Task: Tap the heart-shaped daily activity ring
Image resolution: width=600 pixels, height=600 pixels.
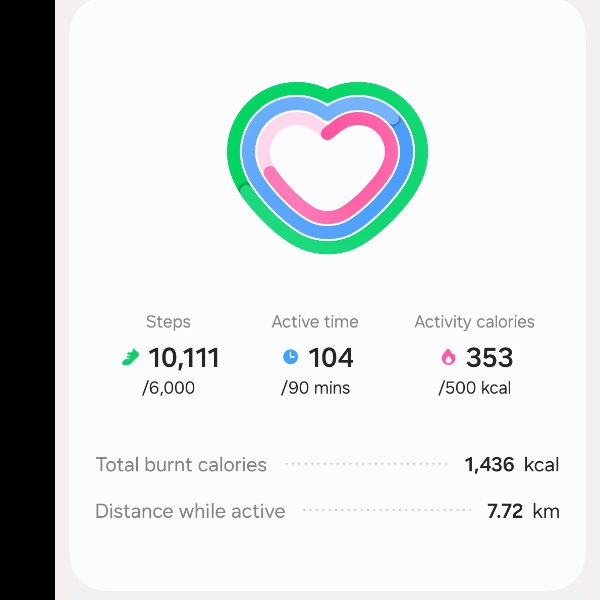Action: tap(327, 168)
